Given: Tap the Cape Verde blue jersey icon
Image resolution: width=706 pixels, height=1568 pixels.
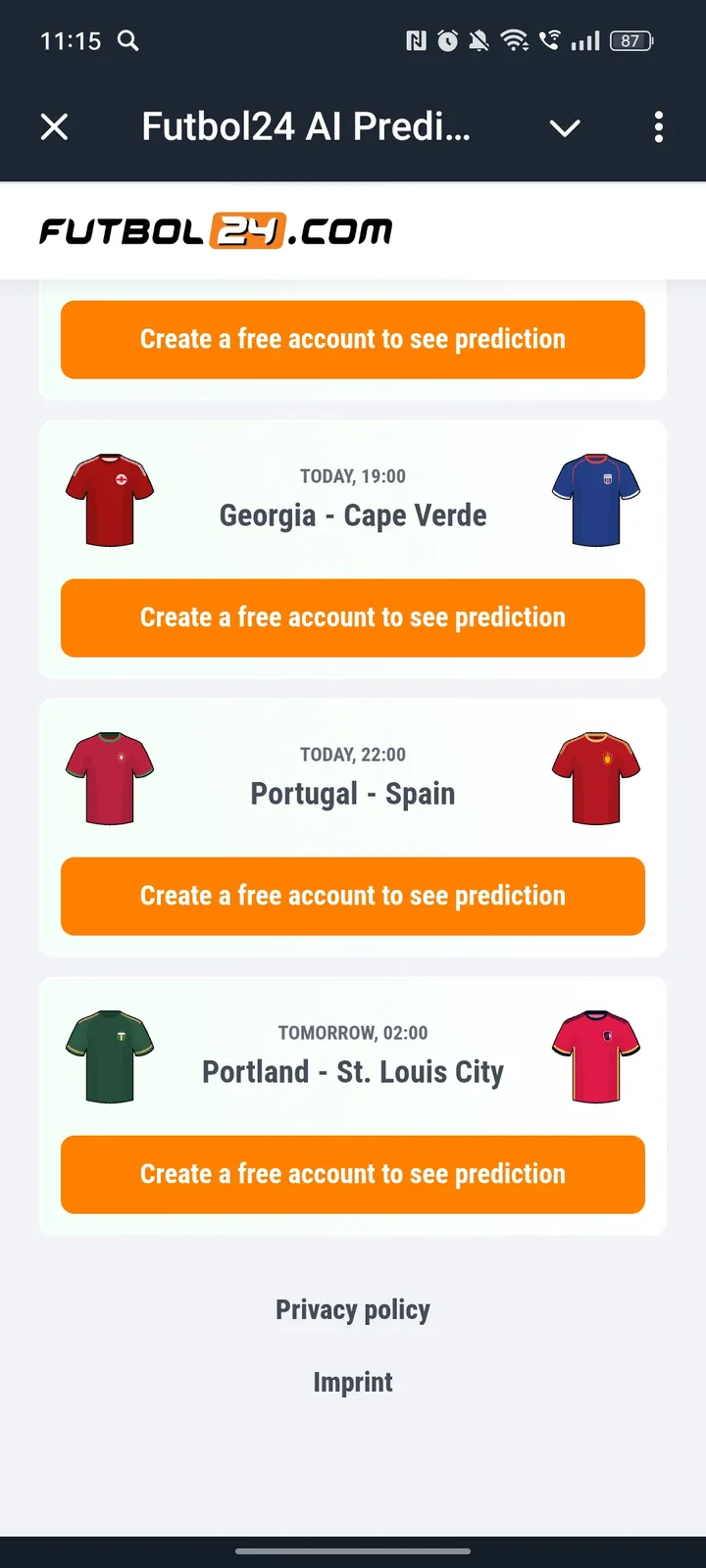Looking at the screenshot, I should (x=595, y=500).
